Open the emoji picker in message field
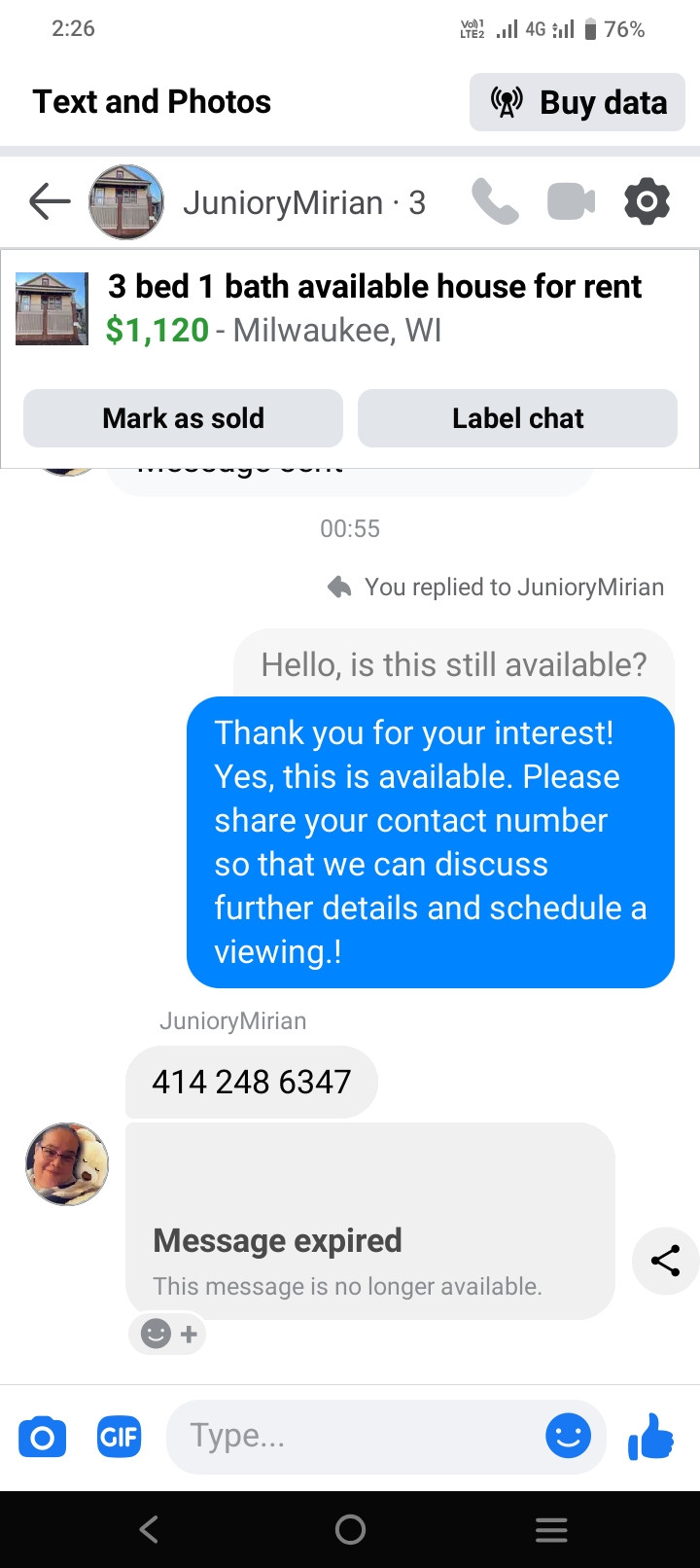Image resolution: width=700 pixels, height=1568 pixels. point(568,1436)
